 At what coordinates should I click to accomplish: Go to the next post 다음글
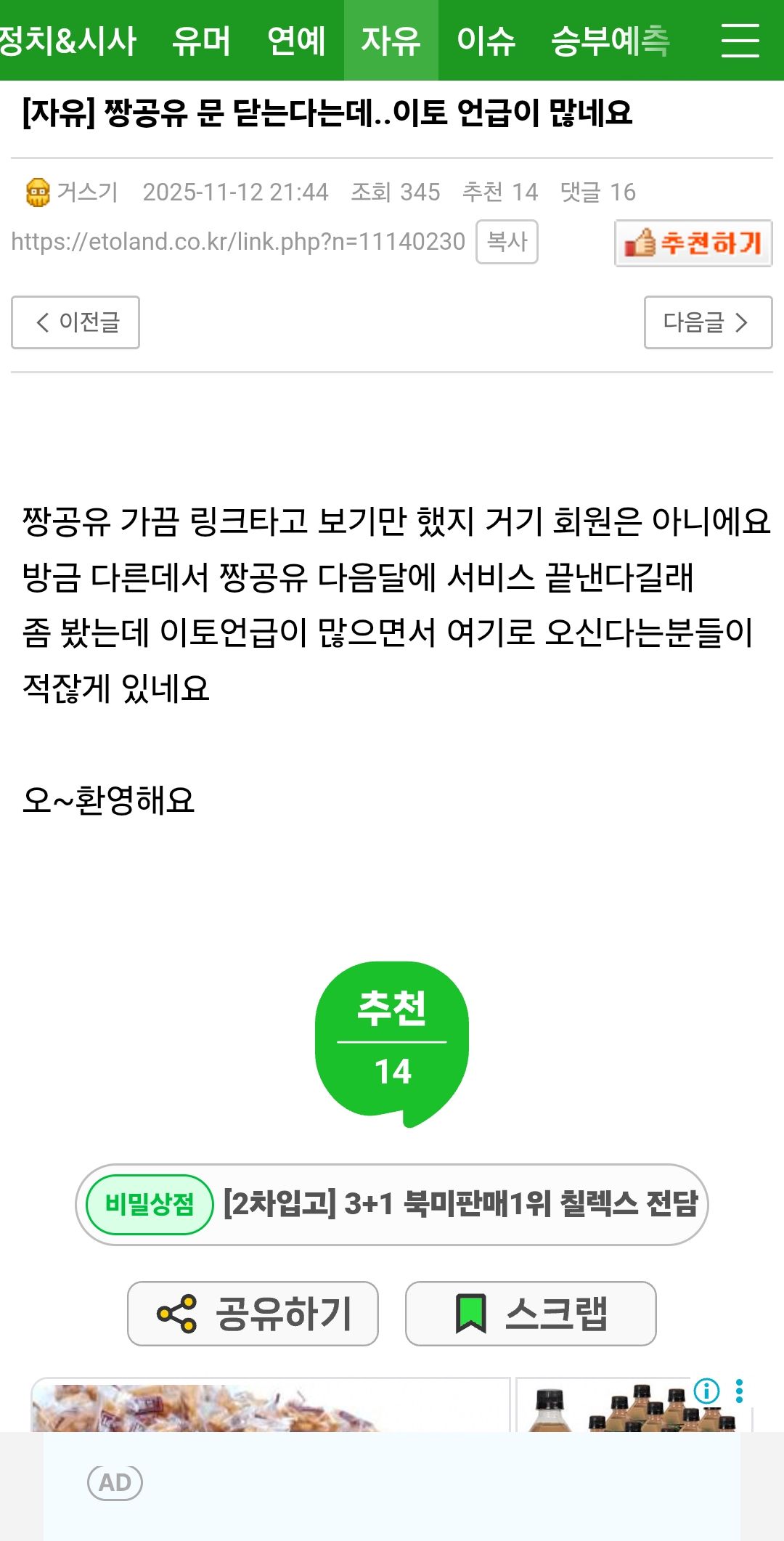pos(708,322)
